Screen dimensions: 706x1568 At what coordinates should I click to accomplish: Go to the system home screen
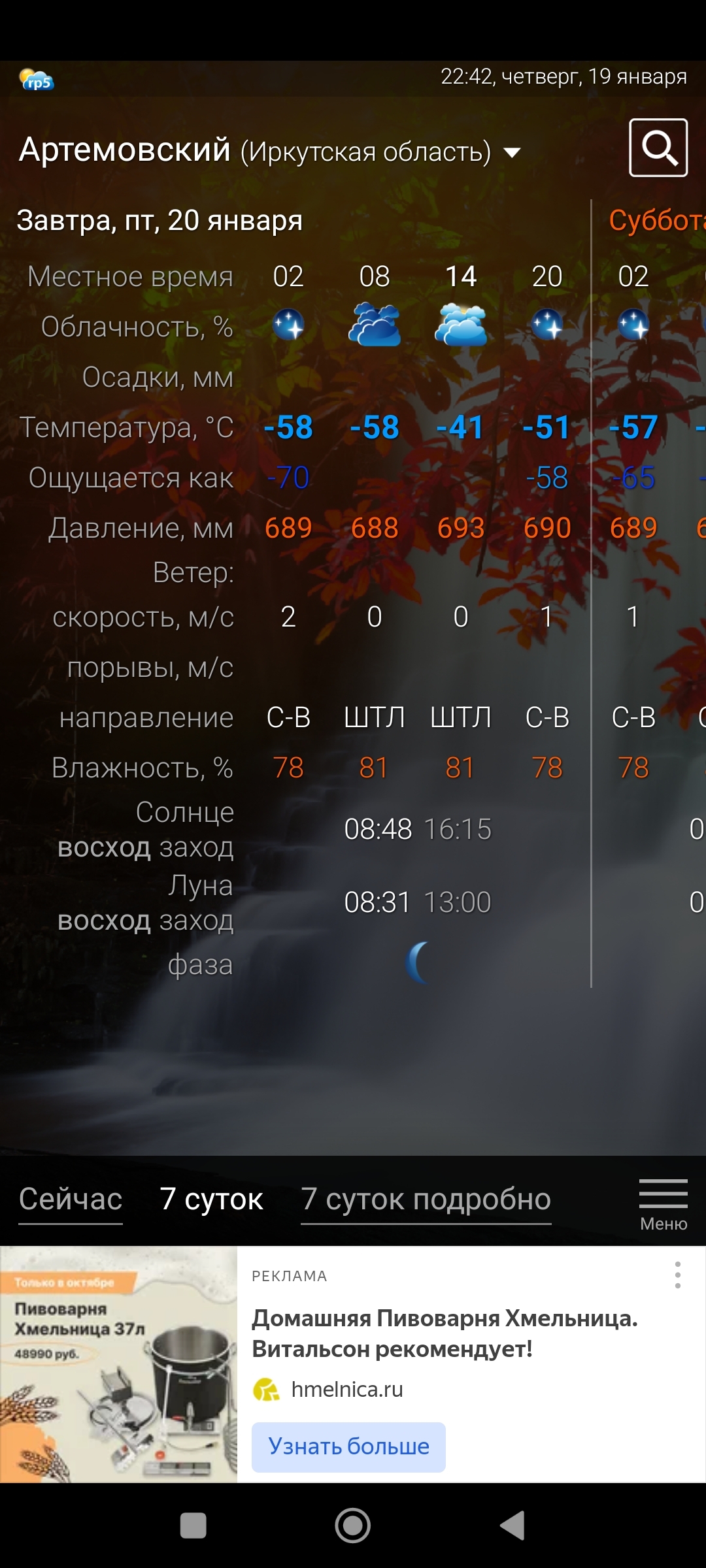click(x=353, y=1526)
